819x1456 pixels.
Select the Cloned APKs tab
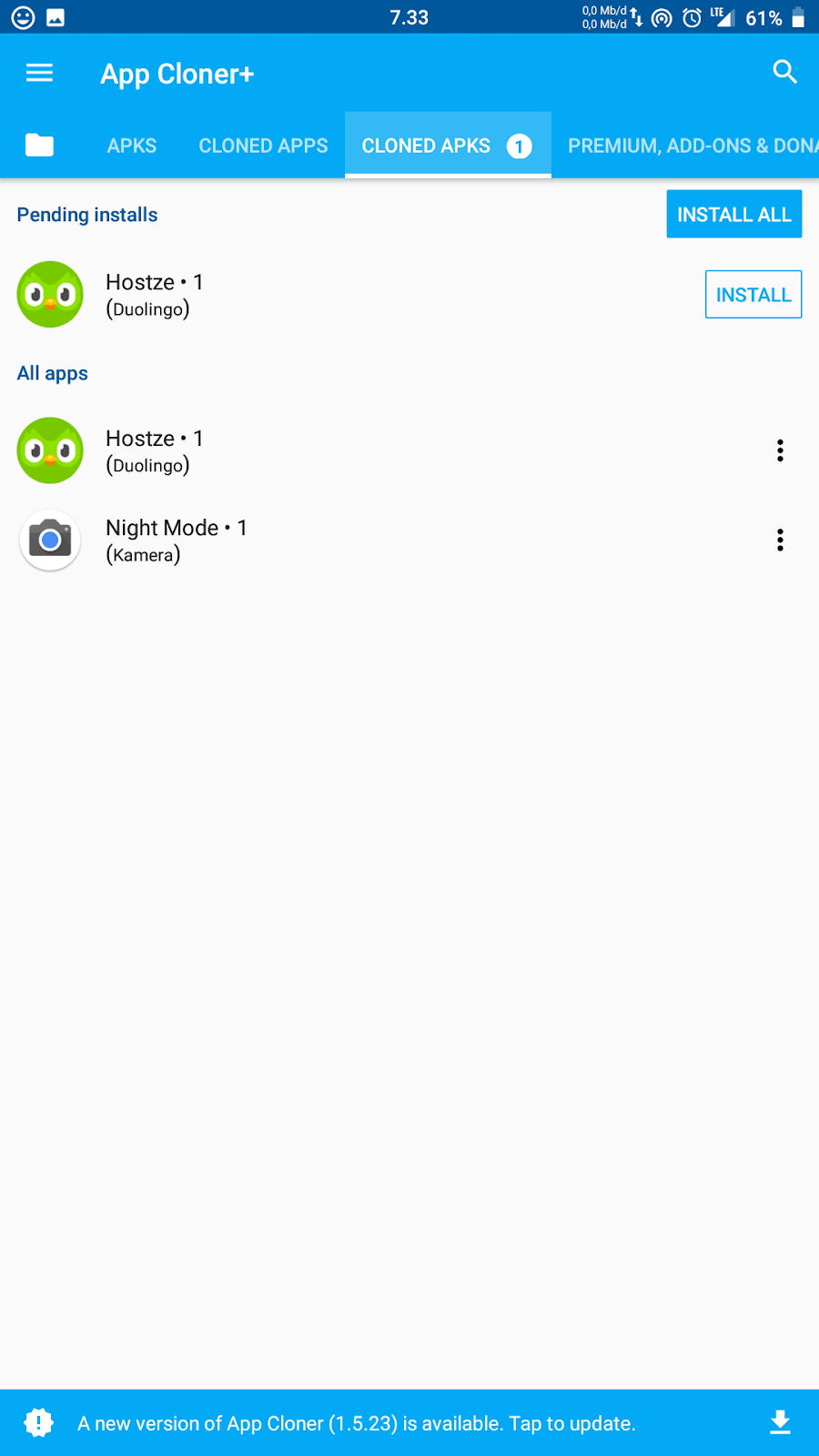point(446,146)
